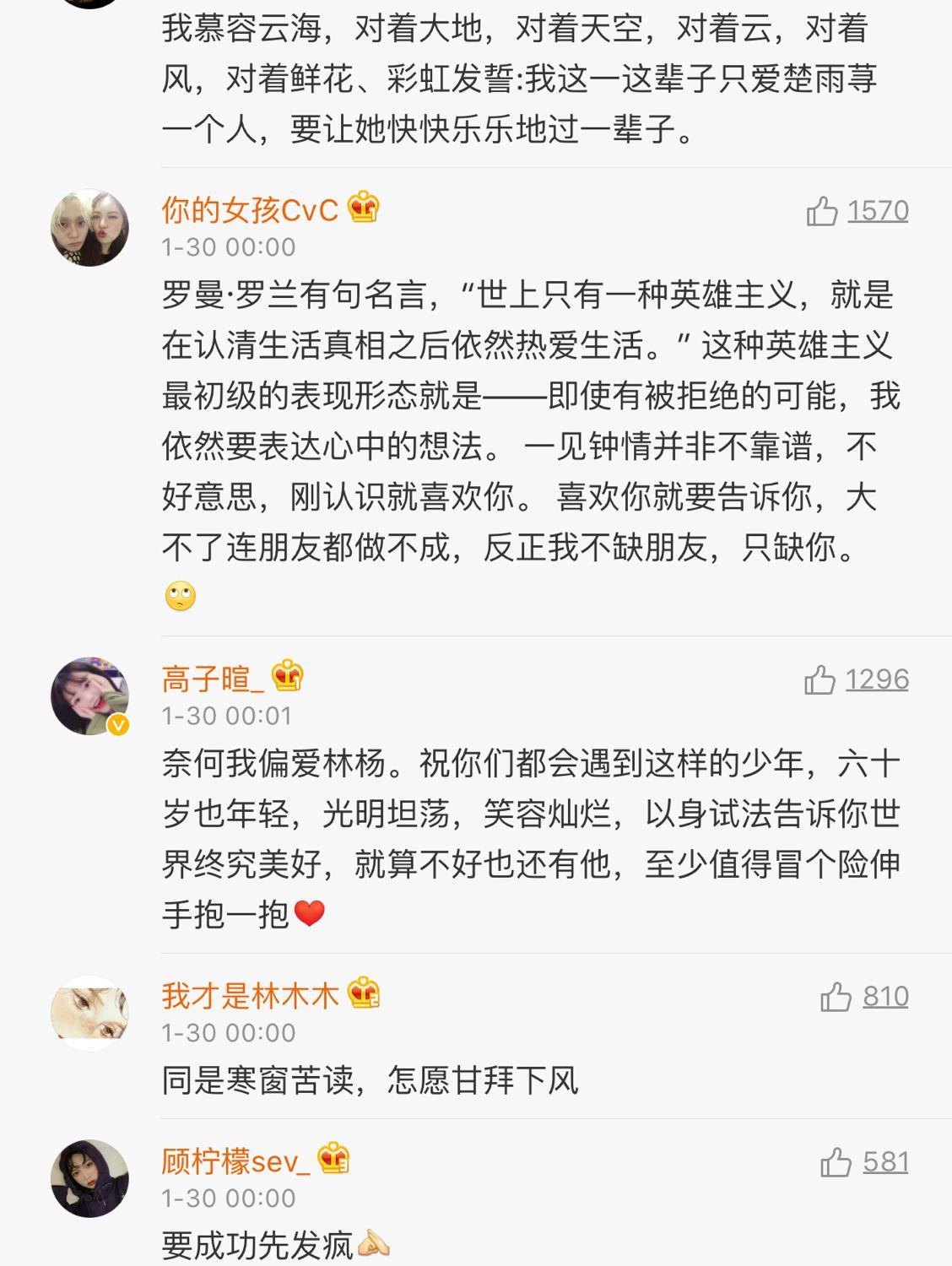Like 高子暄_'s comment about 林杨
Screen dimensions: 952x1266
pyautogui.click(x=819, y=679)
